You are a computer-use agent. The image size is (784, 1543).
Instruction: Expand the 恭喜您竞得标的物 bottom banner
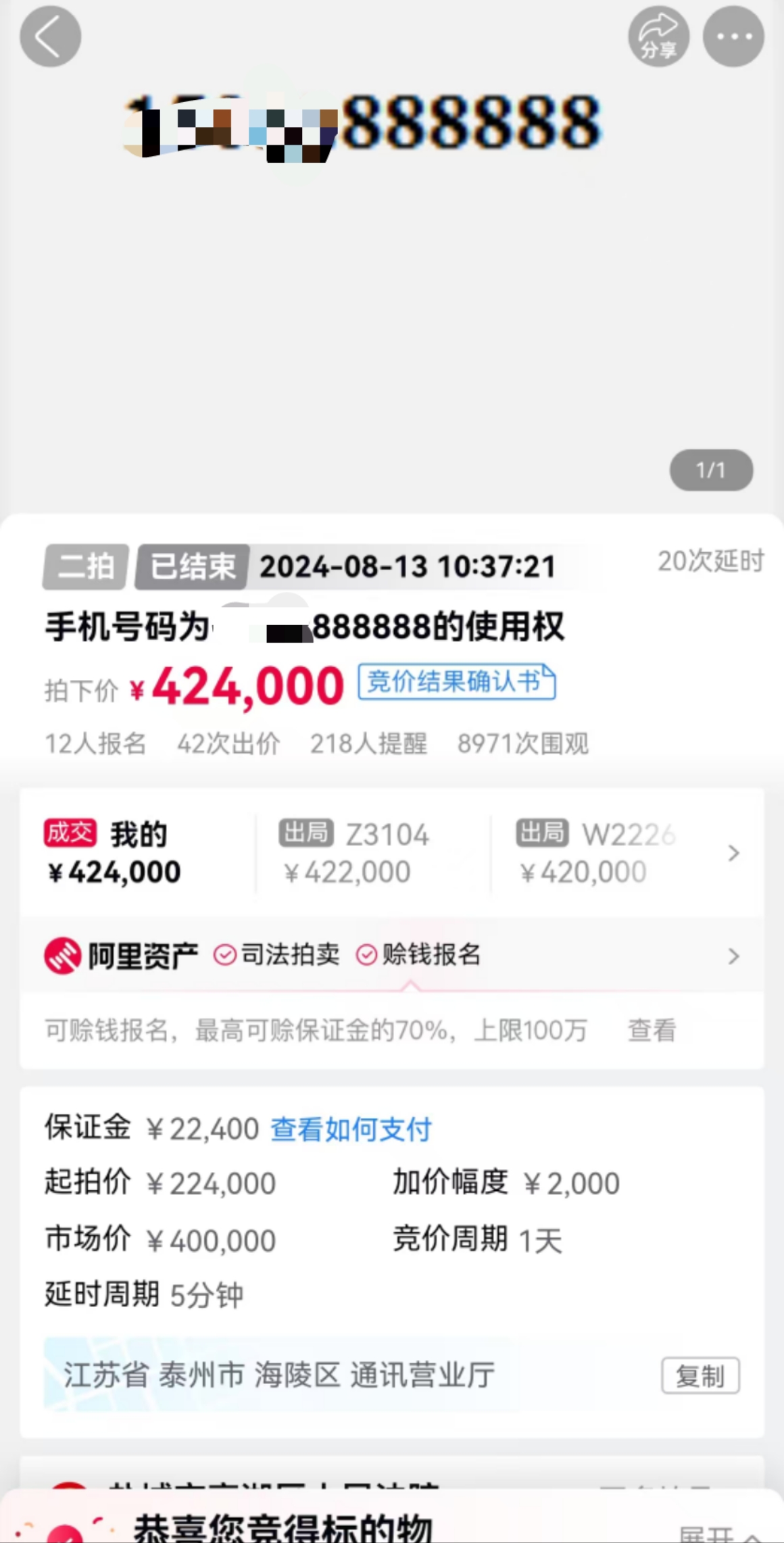click(718, 1532)
